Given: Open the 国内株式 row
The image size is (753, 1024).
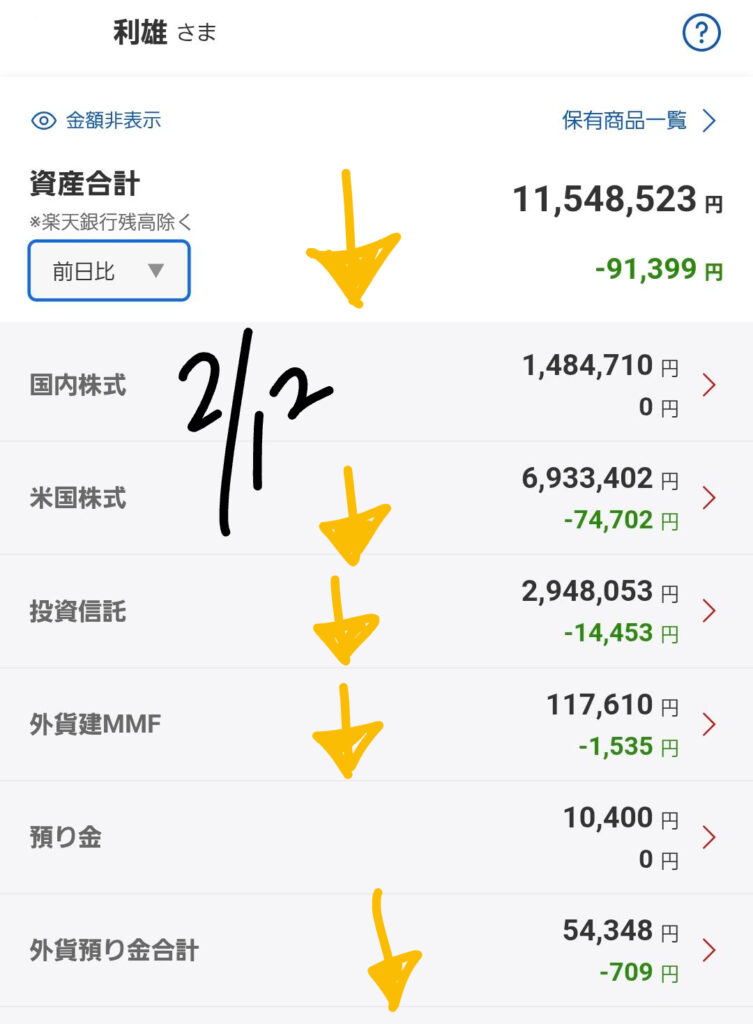Looking at the screenshot, I should [376, 384].
